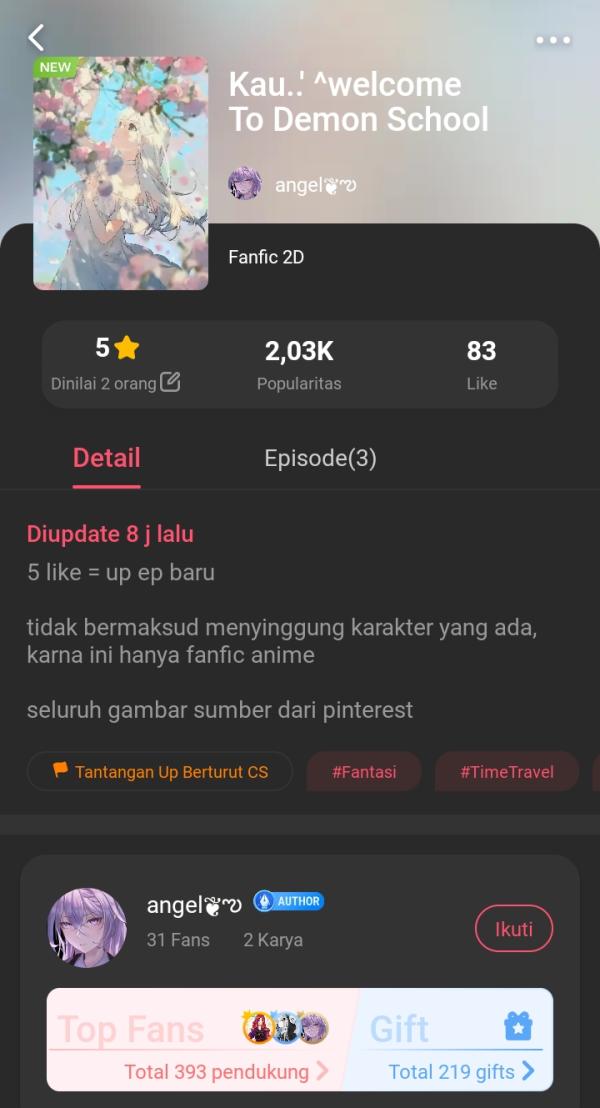Follow the author with Ikuti button
Viewport: 600px width, 1108px height.
coord(513,929)
